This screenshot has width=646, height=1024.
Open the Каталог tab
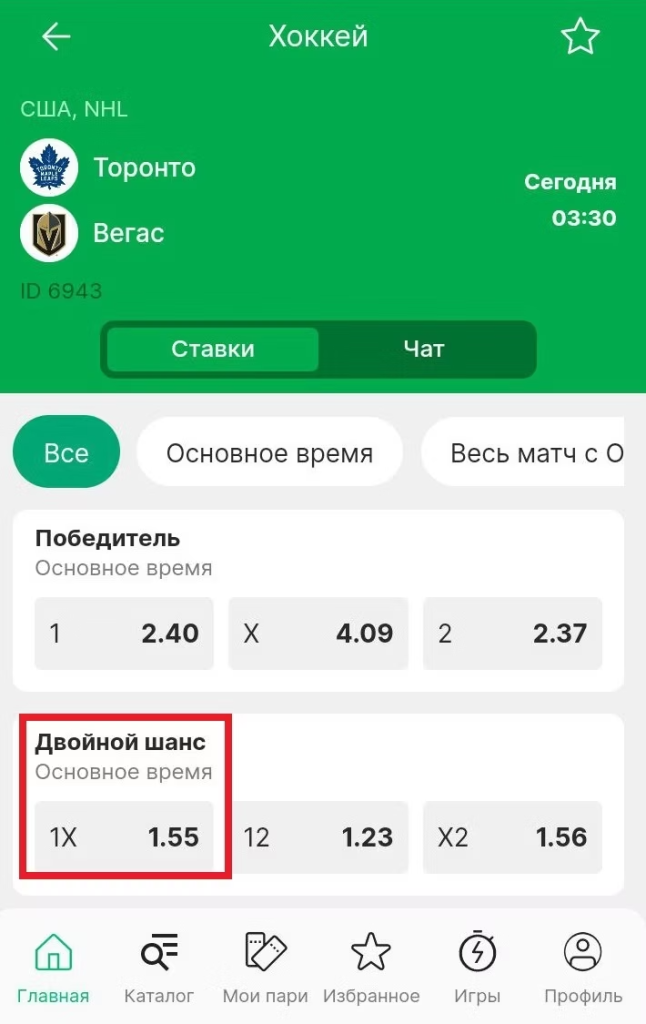coord(159,967)
